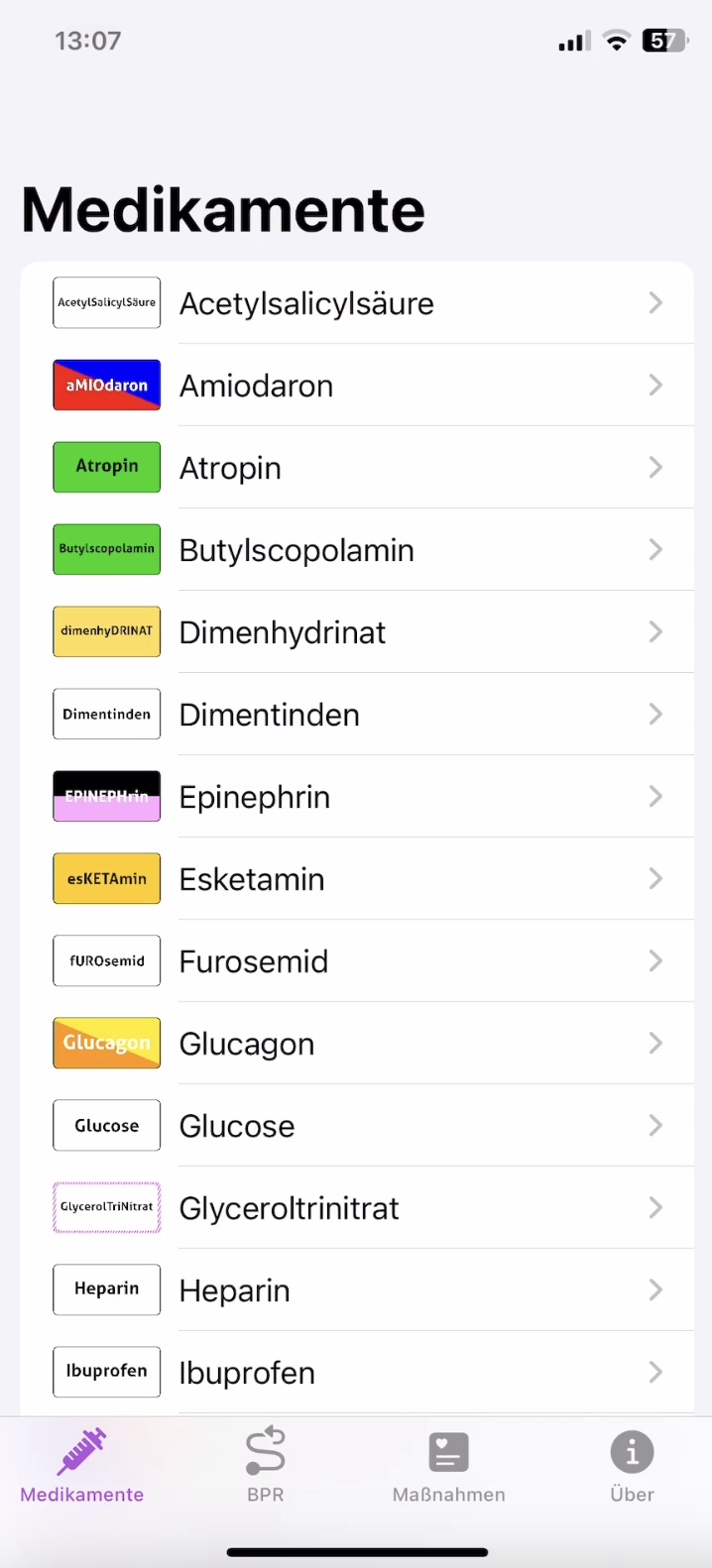
Task: Open Glyceroltrinitrat details
Action: 290,1208
